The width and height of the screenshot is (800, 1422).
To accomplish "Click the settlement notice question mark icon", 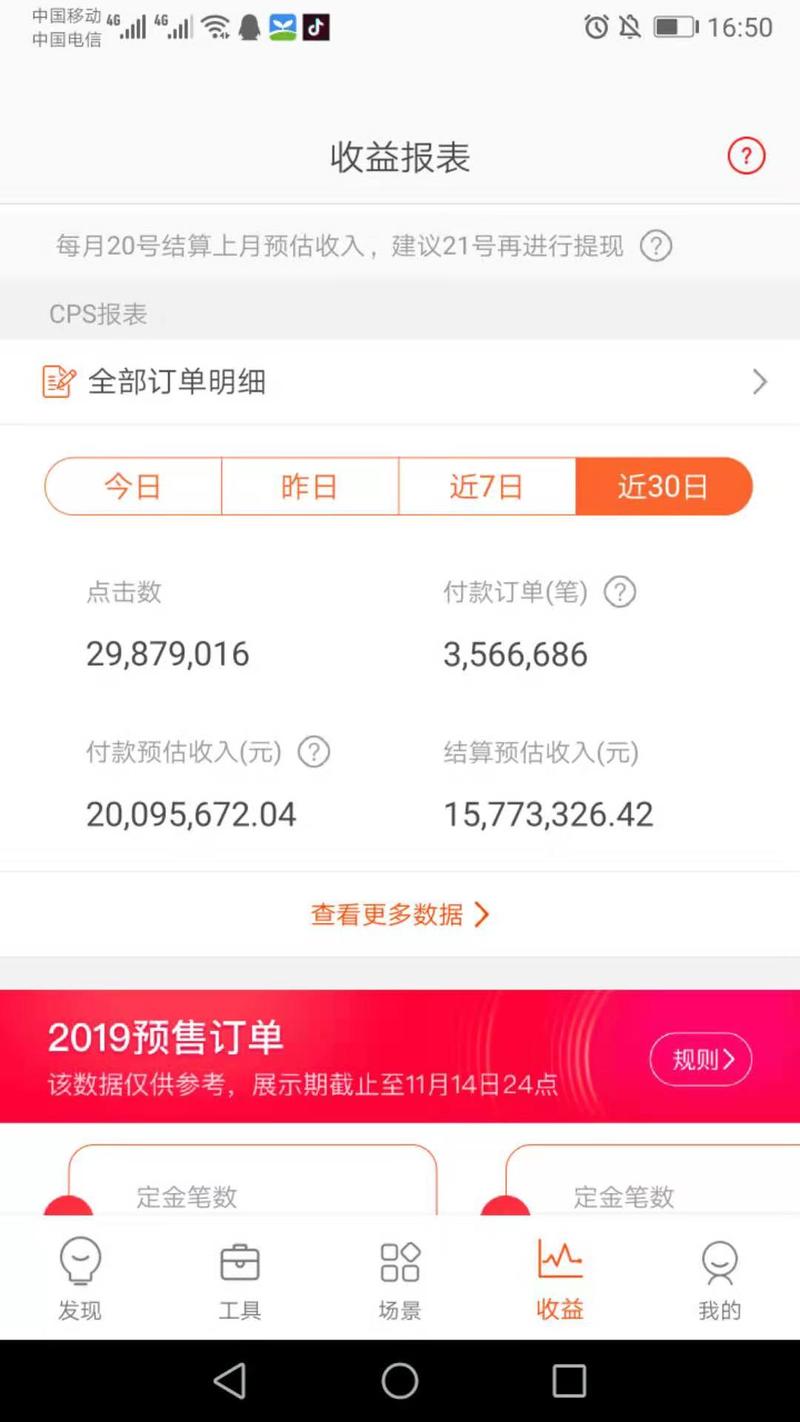I will click(x=656, y=246).
